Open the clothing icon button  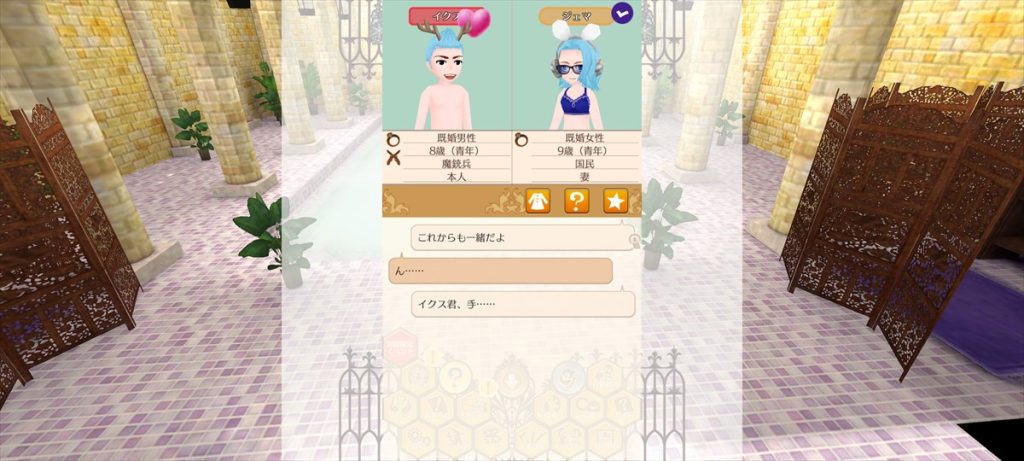(538, 201)
